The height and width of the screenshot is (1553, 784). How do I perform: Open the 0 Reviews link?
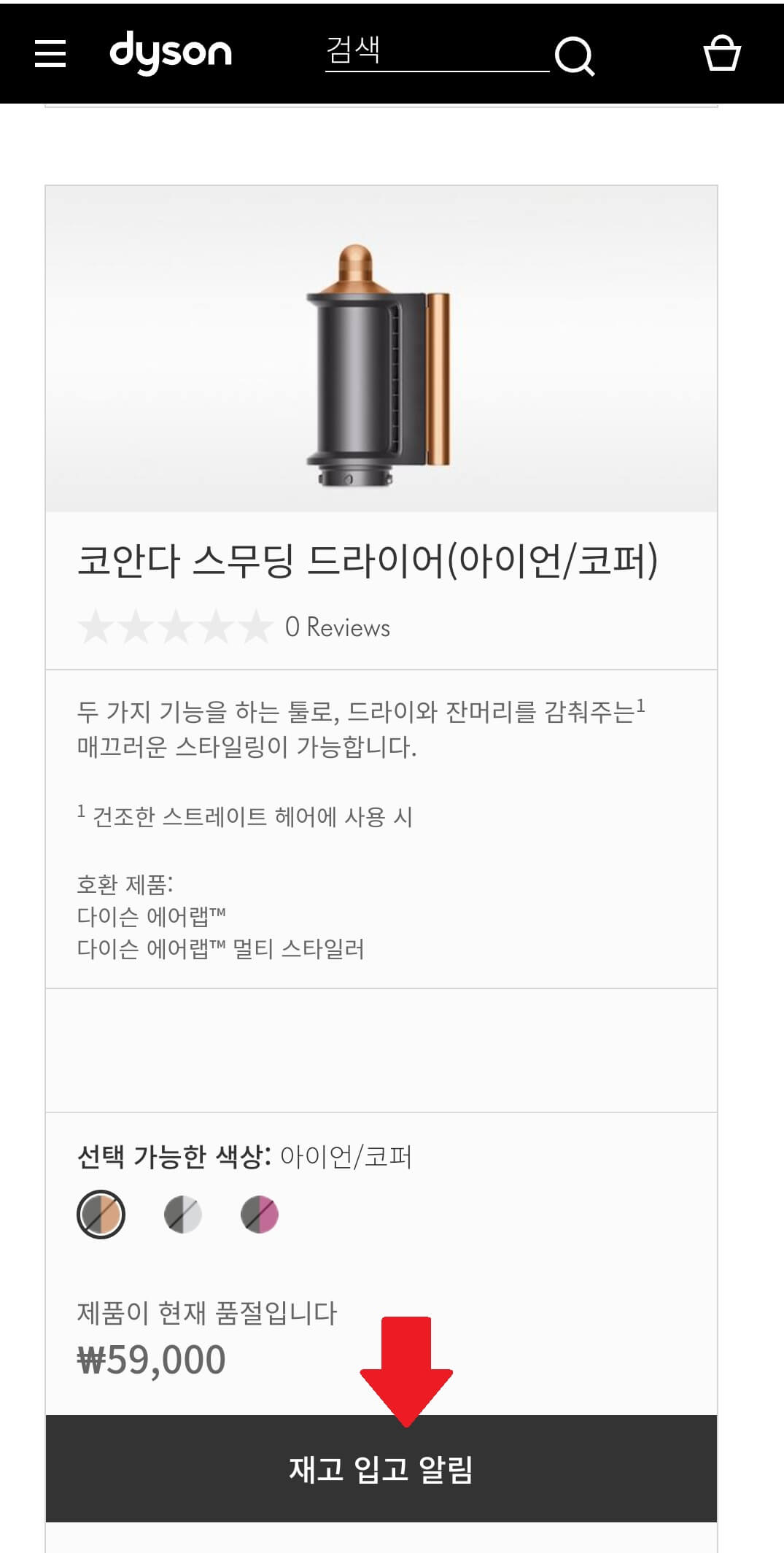coord(338,626)
